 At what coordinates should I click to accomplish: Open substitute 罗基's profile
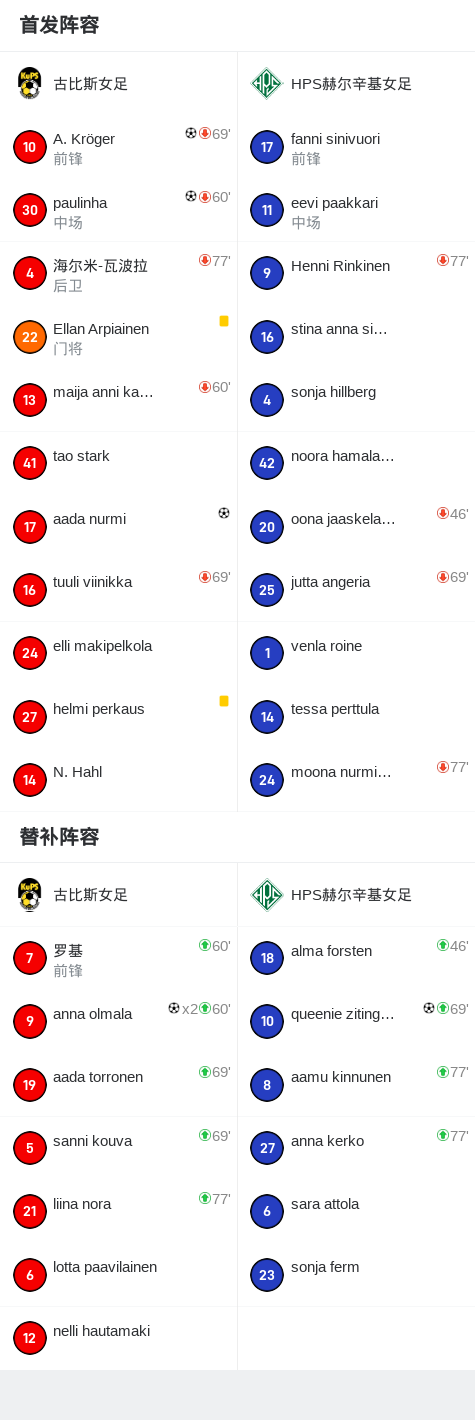pyautogui.click(x=118, y=958)
